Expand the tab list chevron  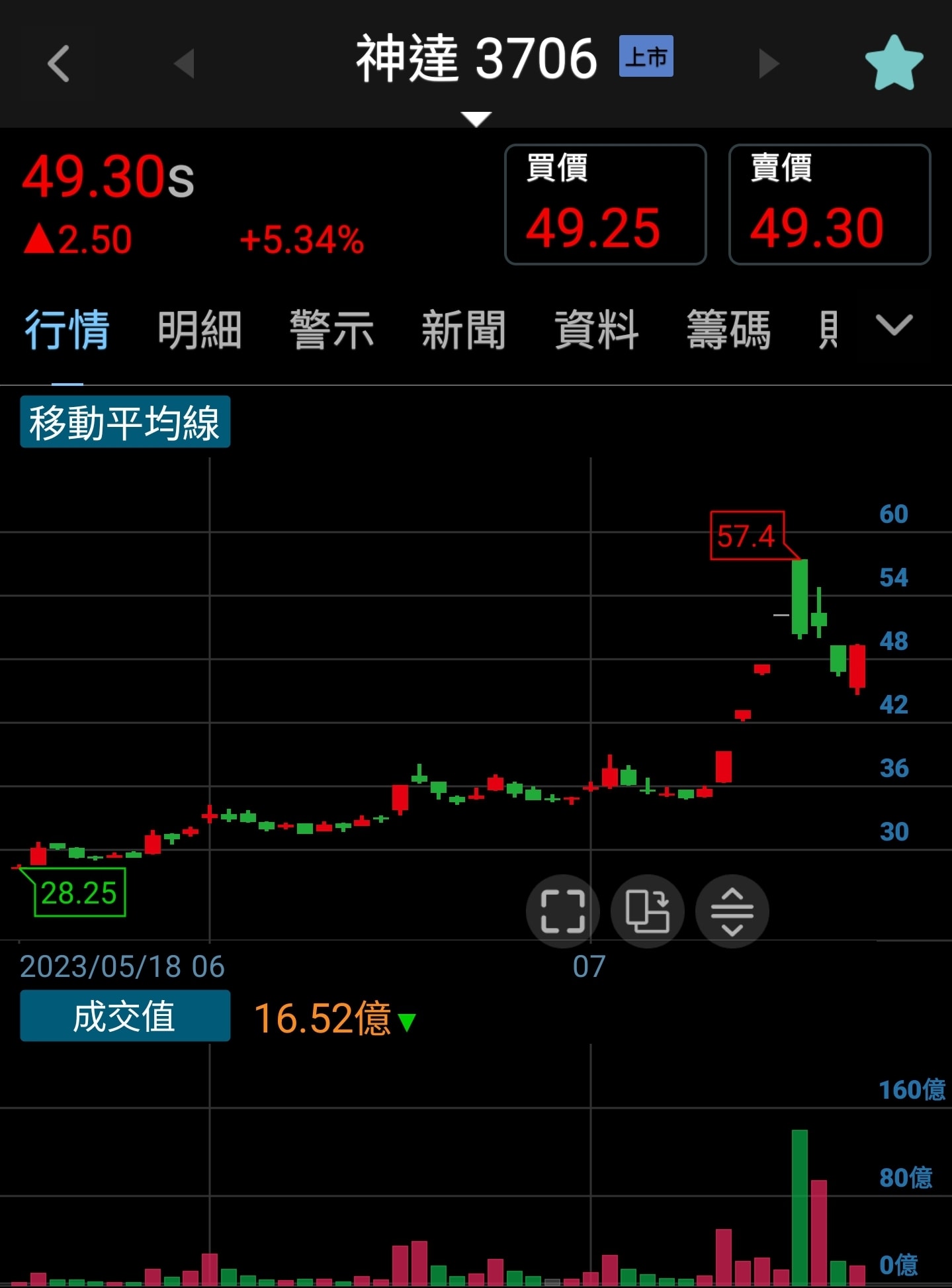(x=894, y=325)
